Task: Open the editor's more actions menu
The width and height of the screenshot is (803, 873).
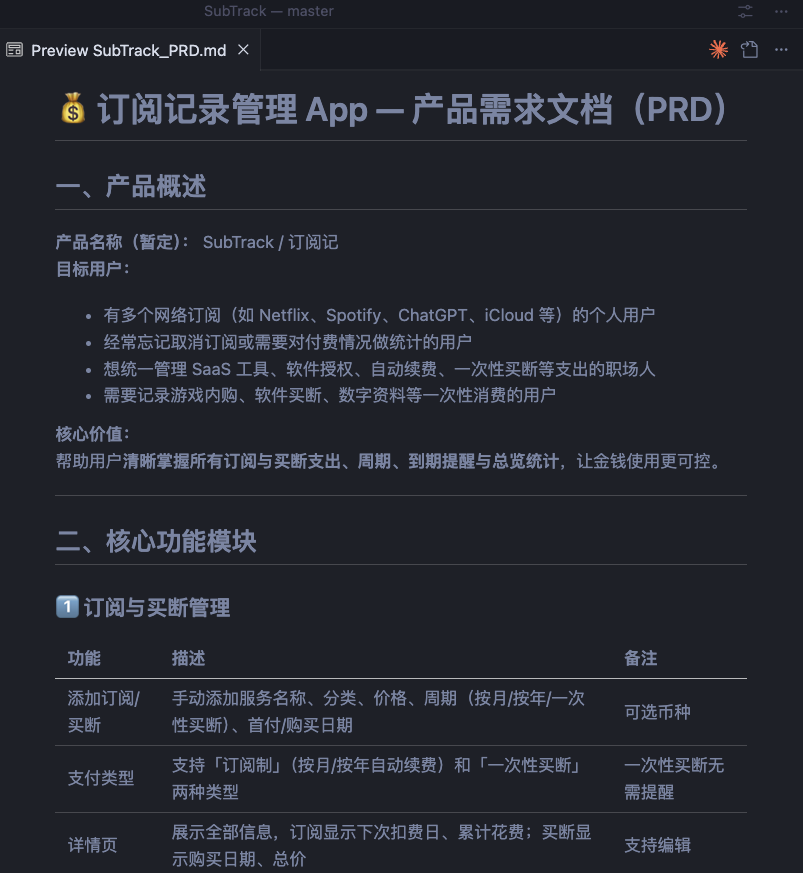Action: click(x=781, y=50)
